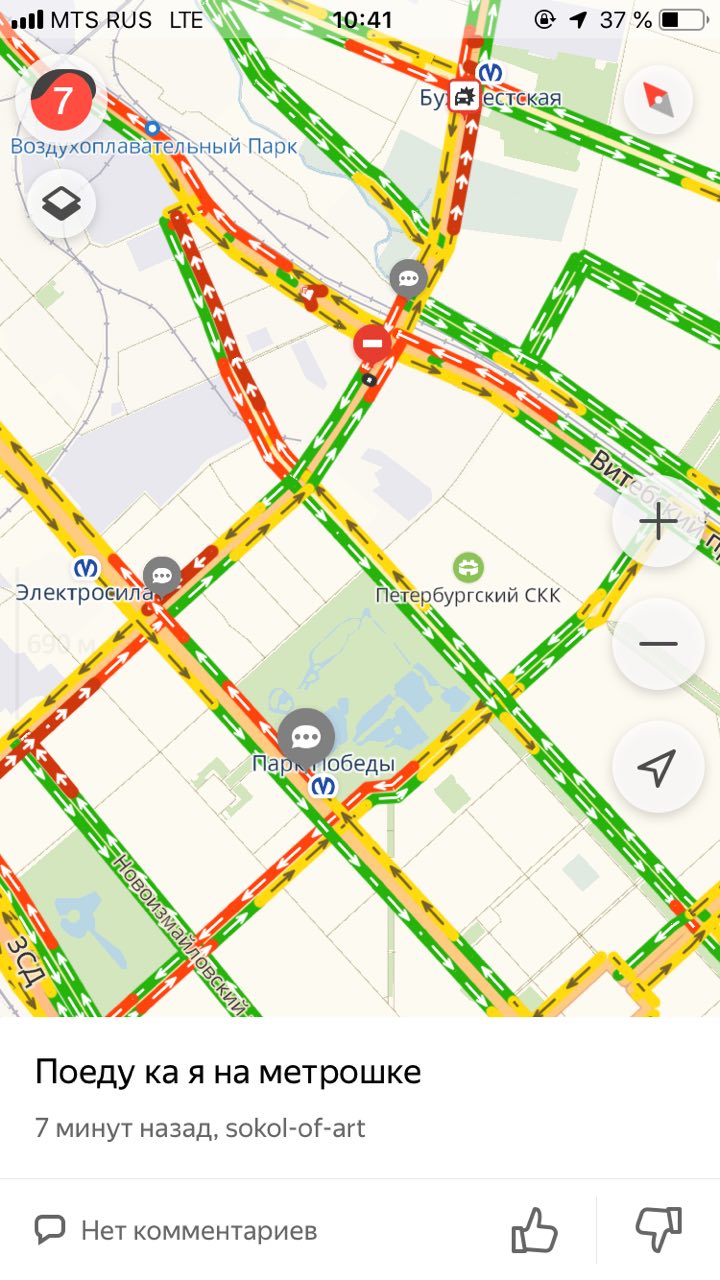This screenshot has height=1280, width=720.
Task: Zoom out the map with minus button
Action: (x=657, y=644)
